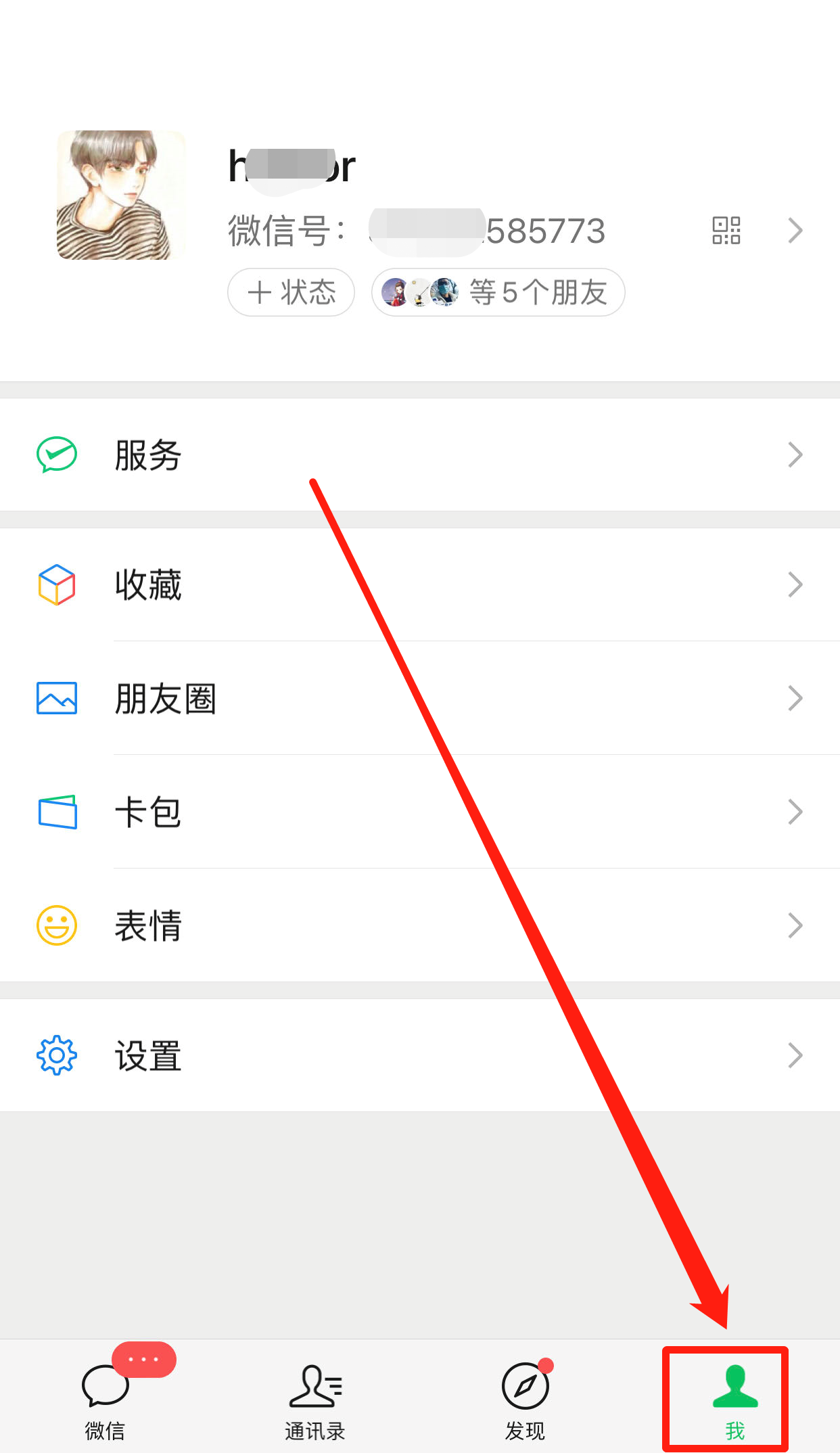Open 朋友圈 moments
Image resolution: width=840 pixels, height=1453 pixels.
(419, 698)
